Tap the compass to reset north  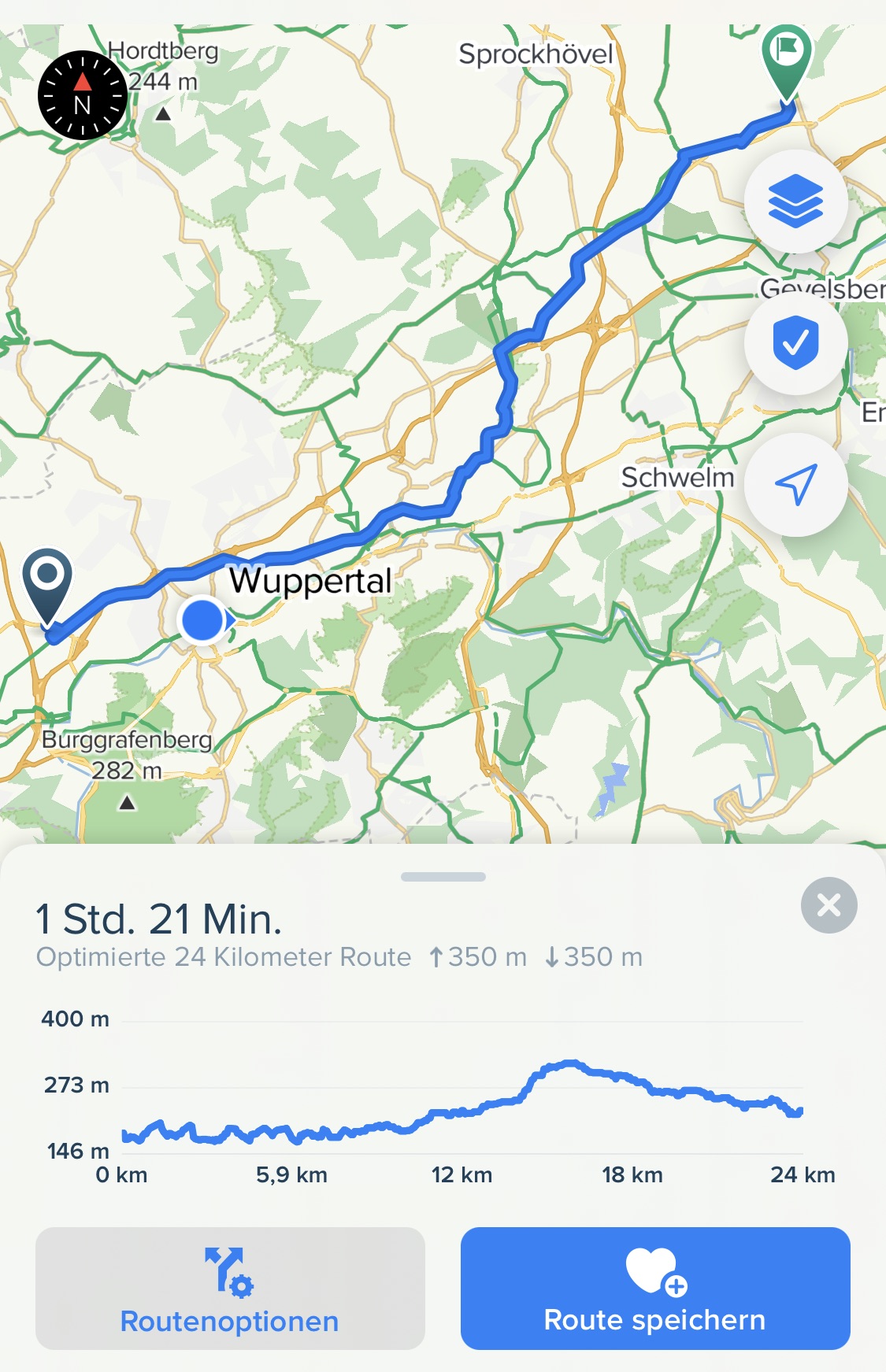click(x=83, y=95)
